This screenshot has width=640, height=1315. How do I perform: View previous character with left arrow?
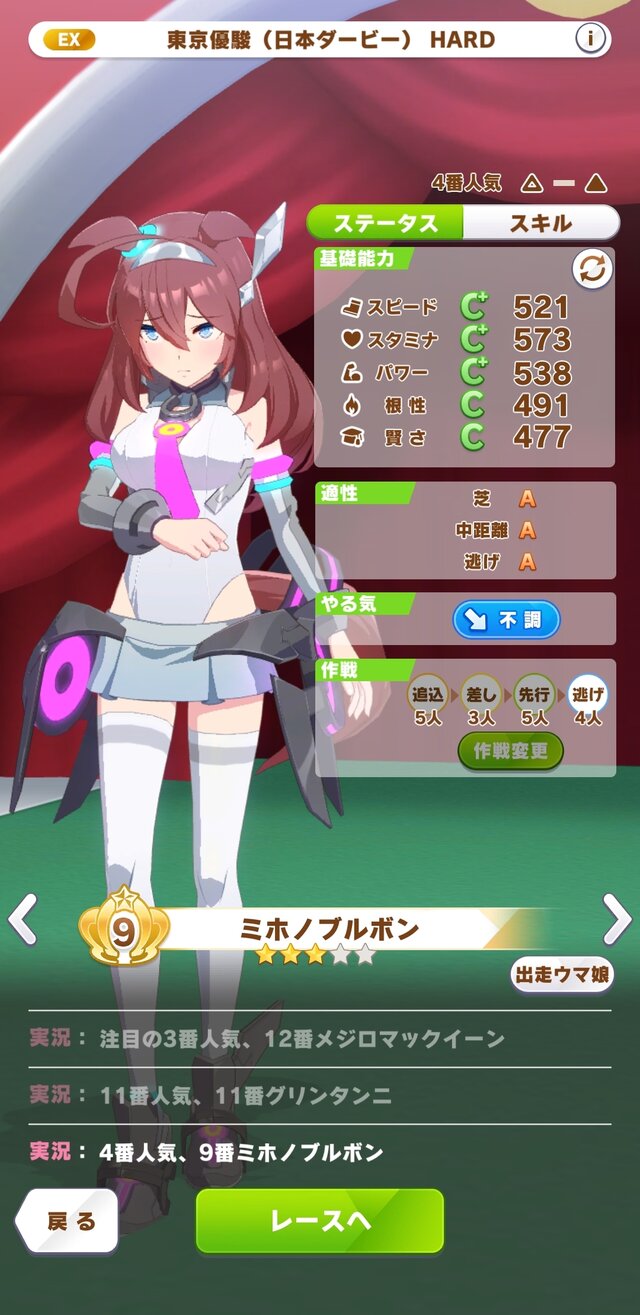tap(23, 920)
